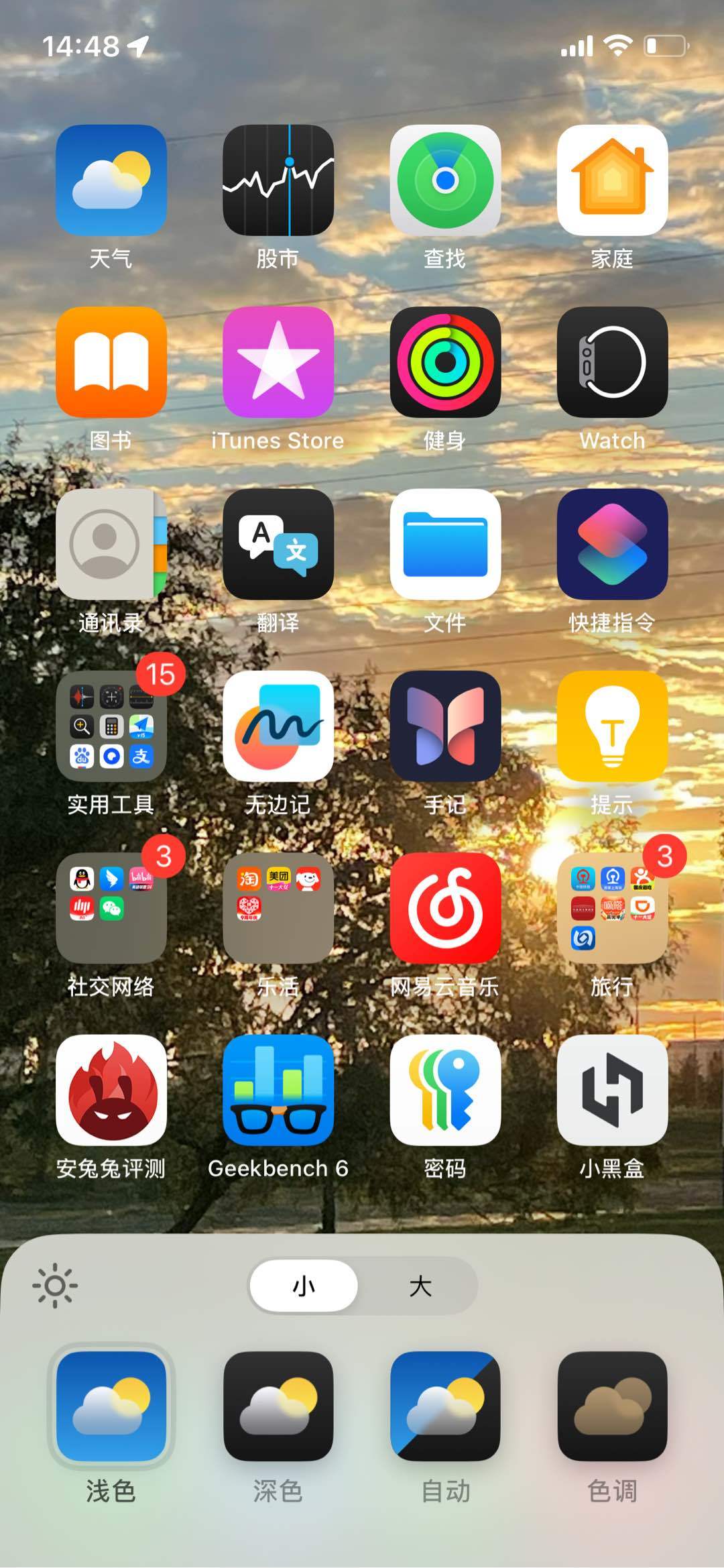Launch the 查找 Find My app
724x1568 pixels.
click(445, 180)
